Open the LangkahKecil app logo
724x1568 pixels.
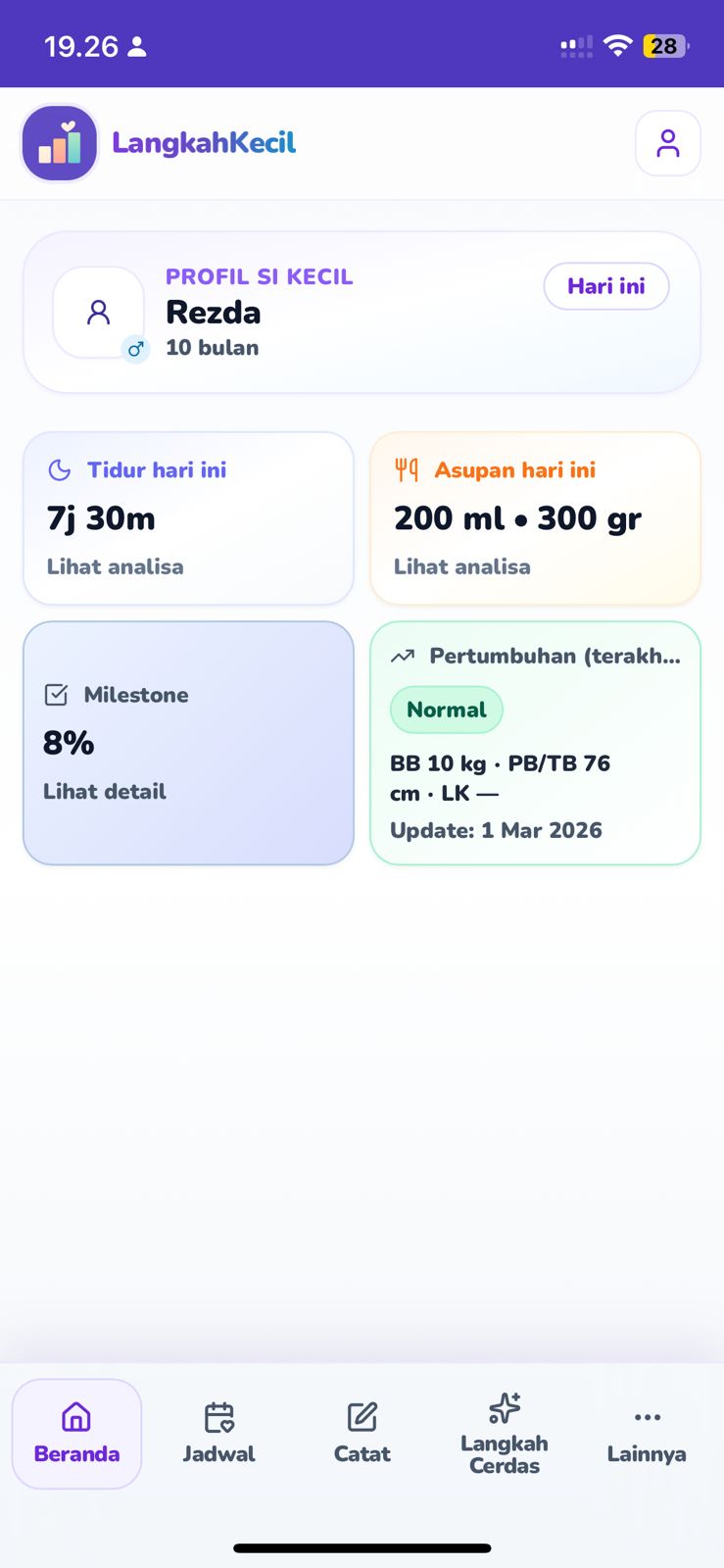59,142
